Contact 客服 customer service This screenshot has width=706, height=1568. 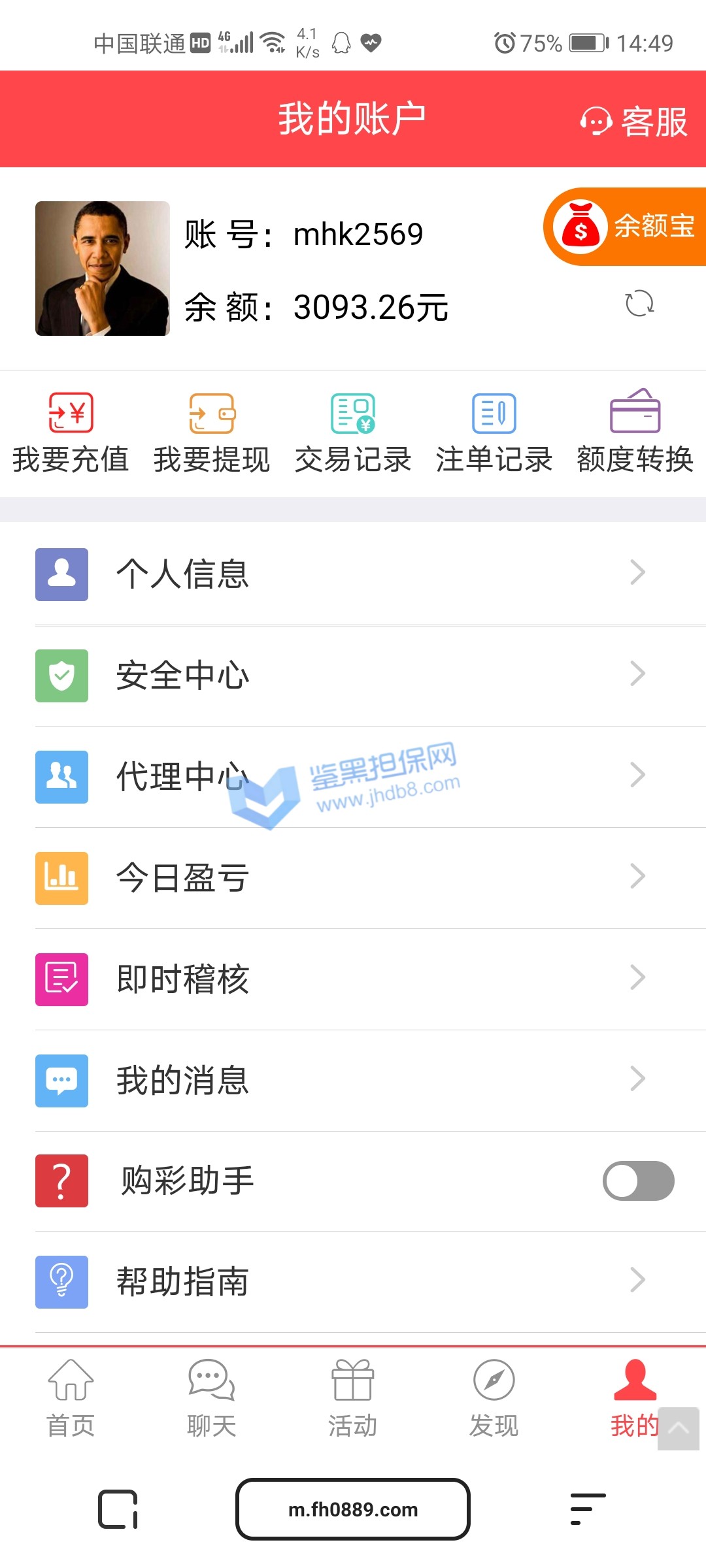coord(634,121)
